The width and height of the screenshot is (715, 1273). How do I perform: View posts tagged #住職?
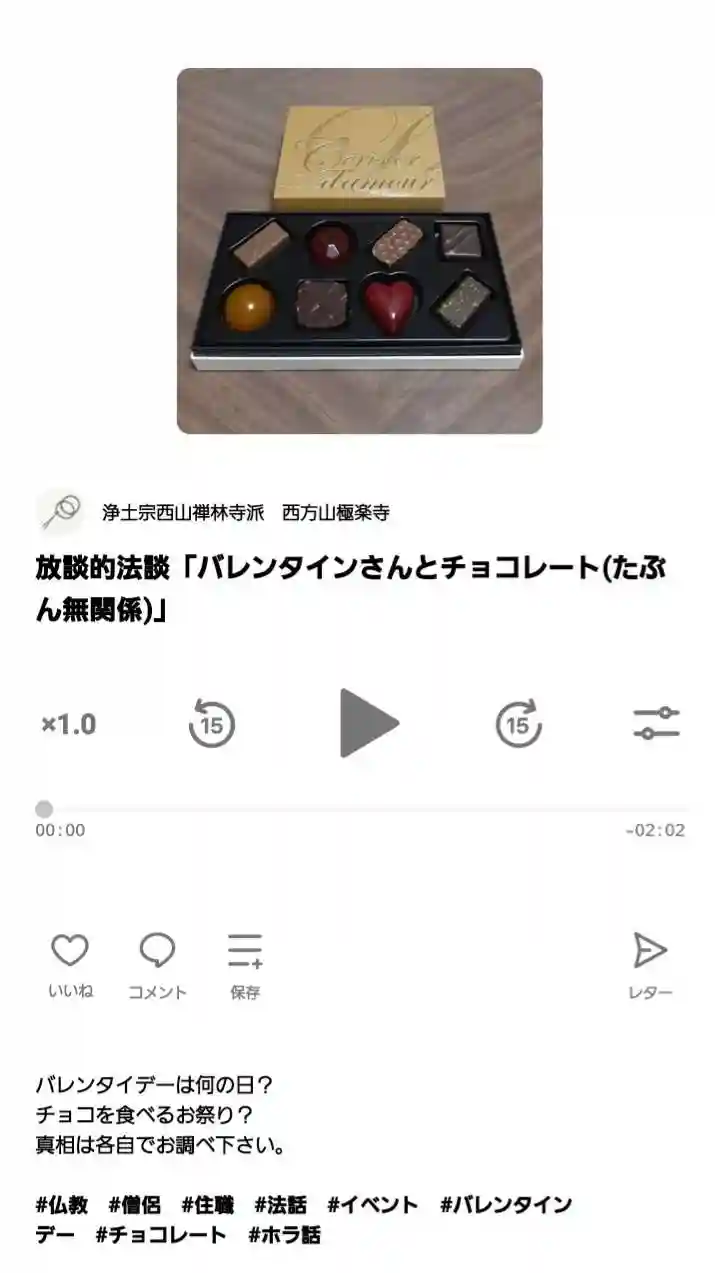point(207,1205)
